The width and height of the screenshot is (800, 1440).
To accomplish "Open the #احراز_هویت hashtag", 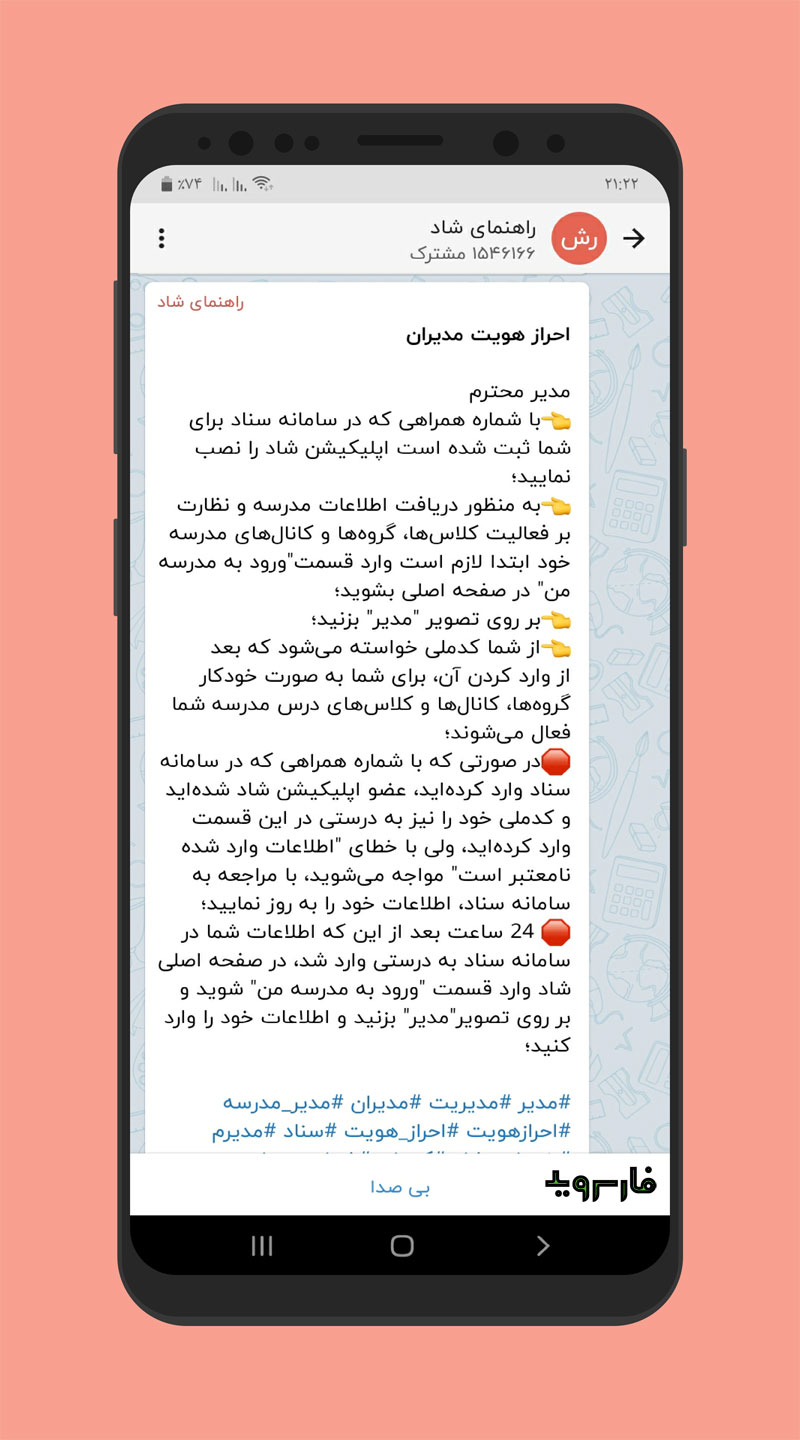I will coord(392,1131).
